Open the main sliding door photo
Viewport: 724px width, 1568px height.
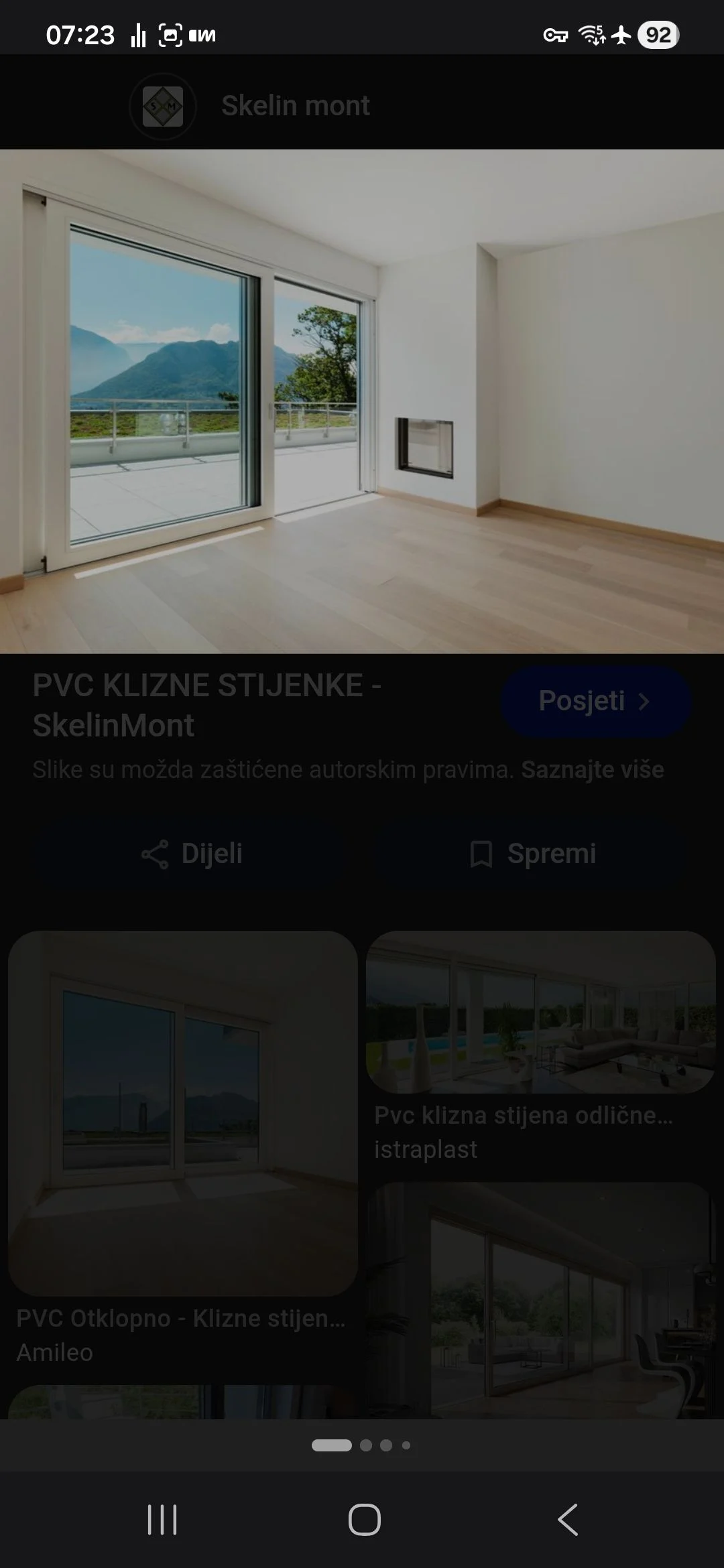pos(362,401)
